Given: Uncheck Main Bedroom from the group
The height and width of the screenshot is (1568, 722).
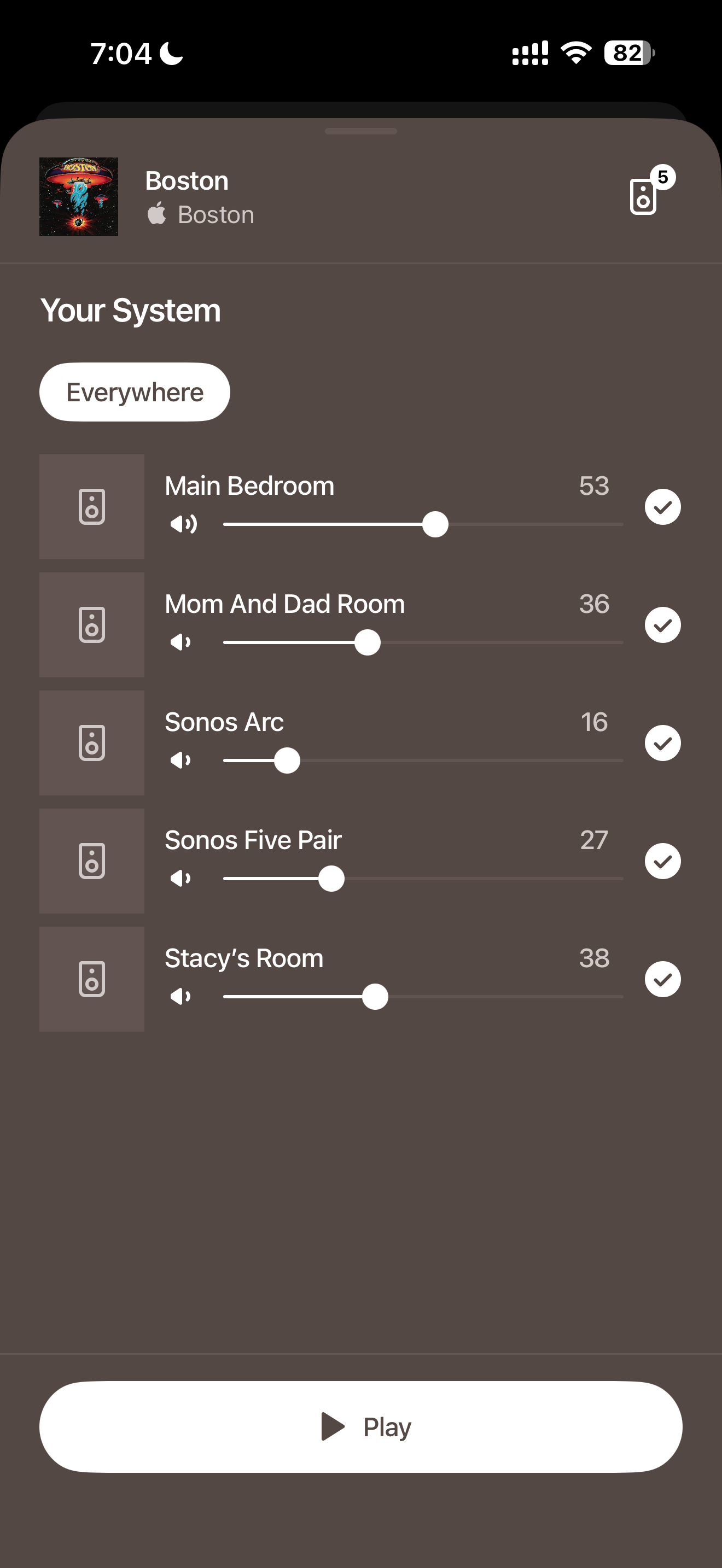Looking at the screenshot, I should [662, 506].
